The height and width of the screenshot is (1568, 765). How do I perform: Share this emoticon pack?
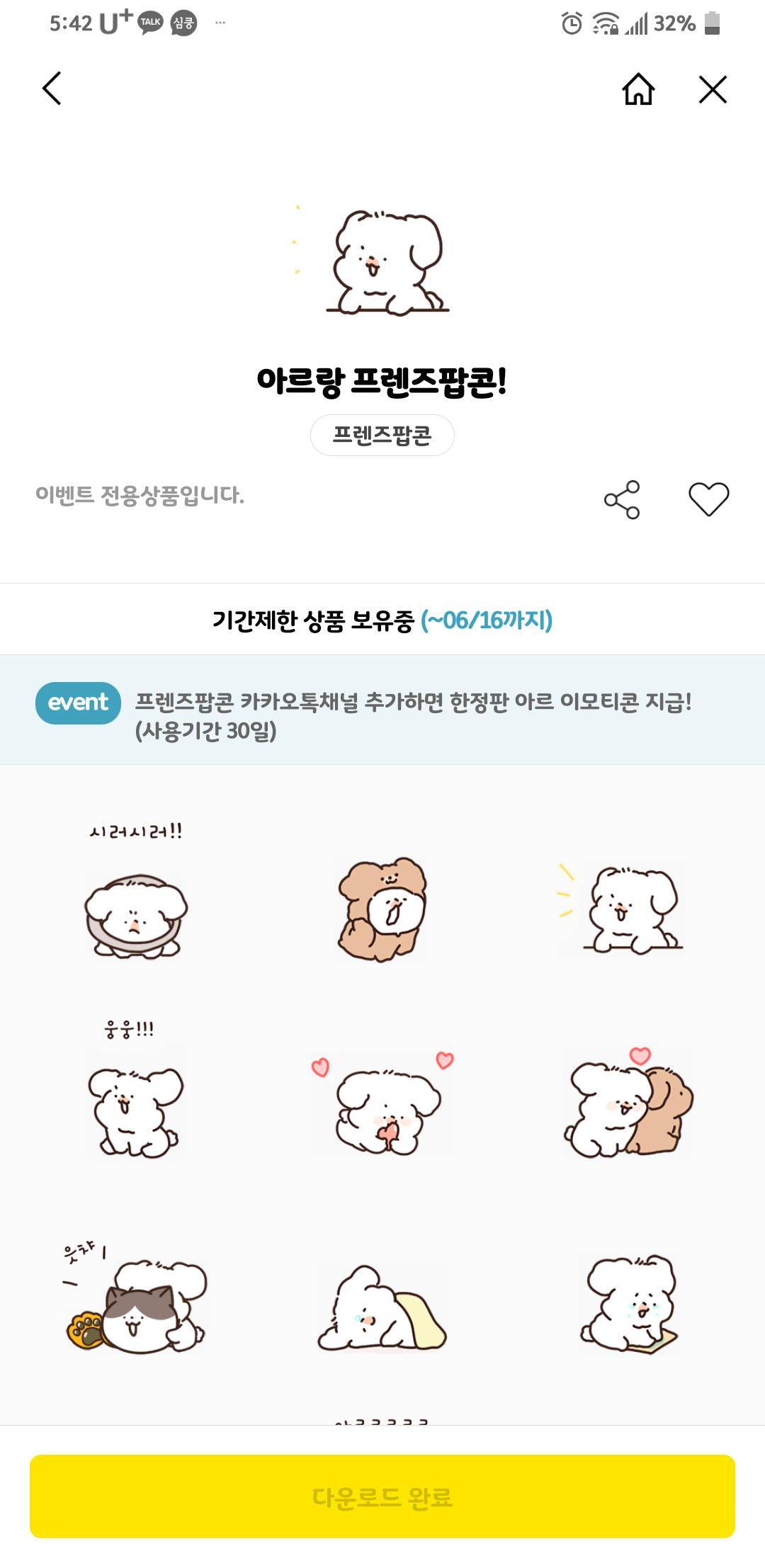click(622, 499)
